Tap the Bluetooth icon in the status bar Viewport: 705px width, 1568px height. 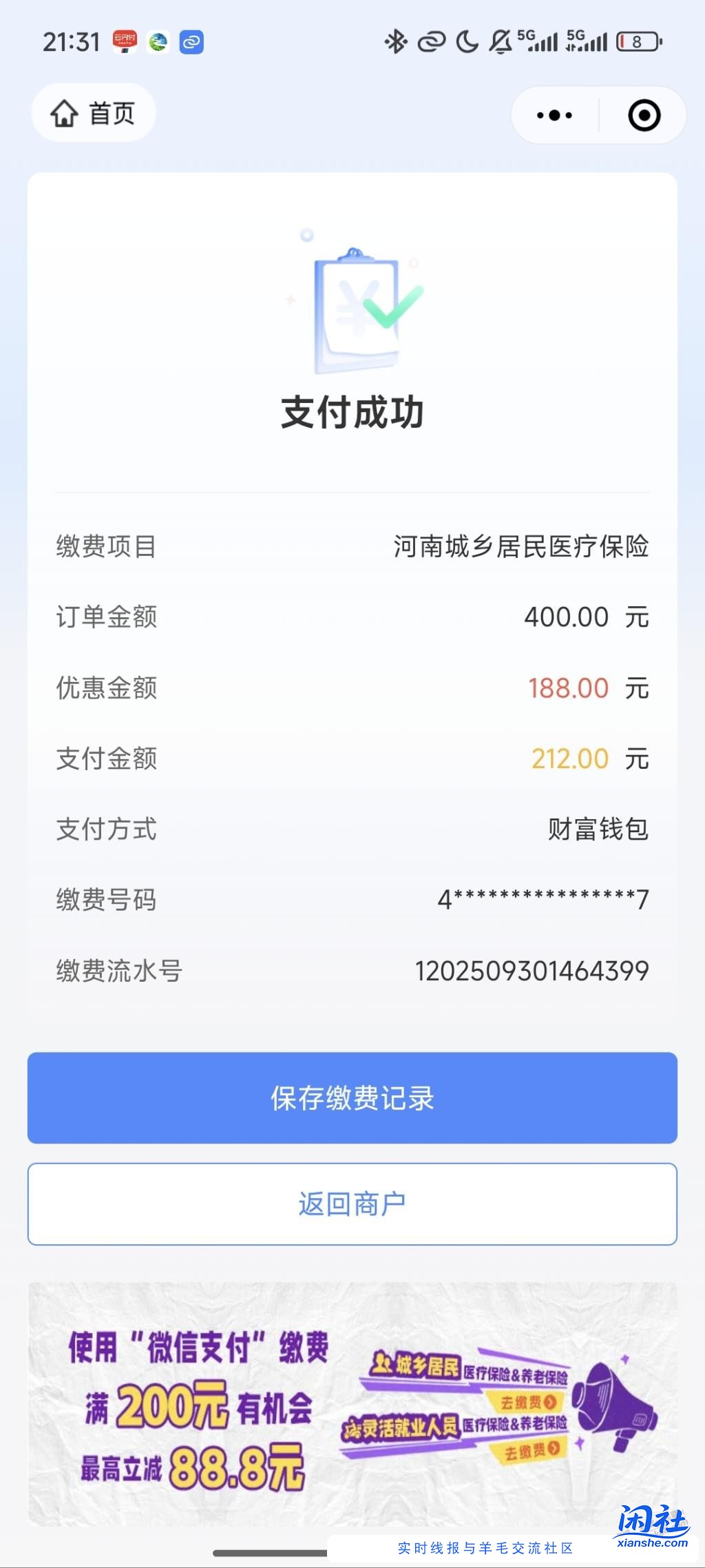tap(396, 41)
